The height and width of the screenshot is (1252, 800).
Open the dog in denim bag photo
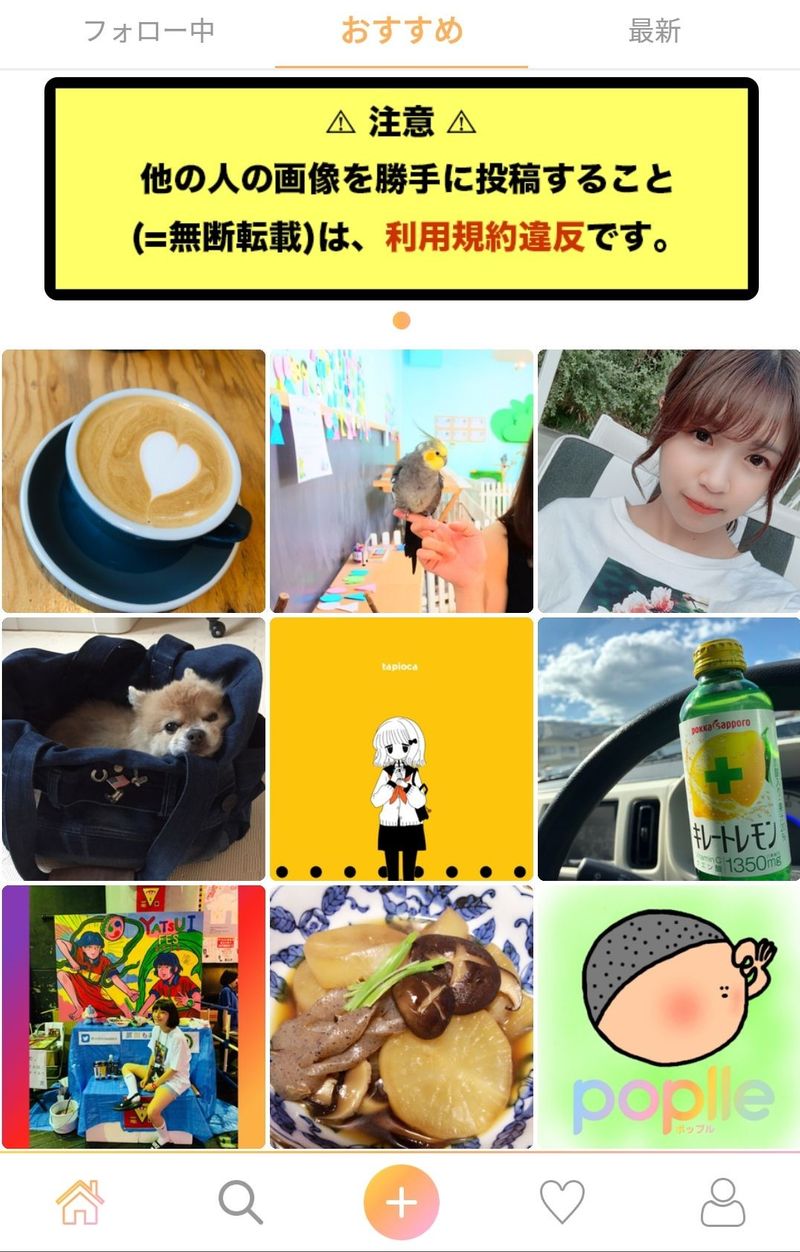click(x=134, y=749)
